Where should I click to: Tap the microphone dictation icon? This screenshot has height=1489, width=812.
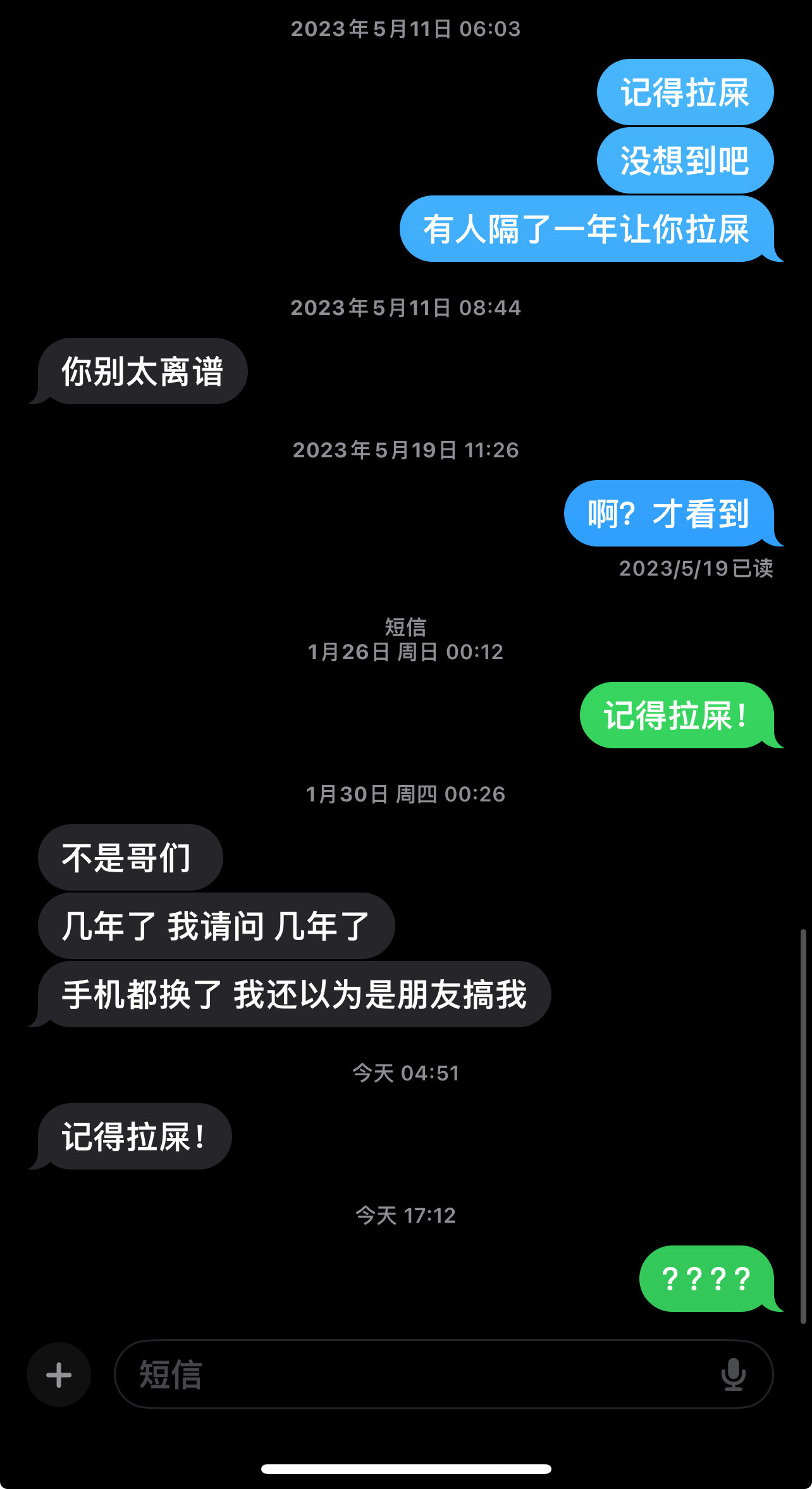[x=734, y=1373]
